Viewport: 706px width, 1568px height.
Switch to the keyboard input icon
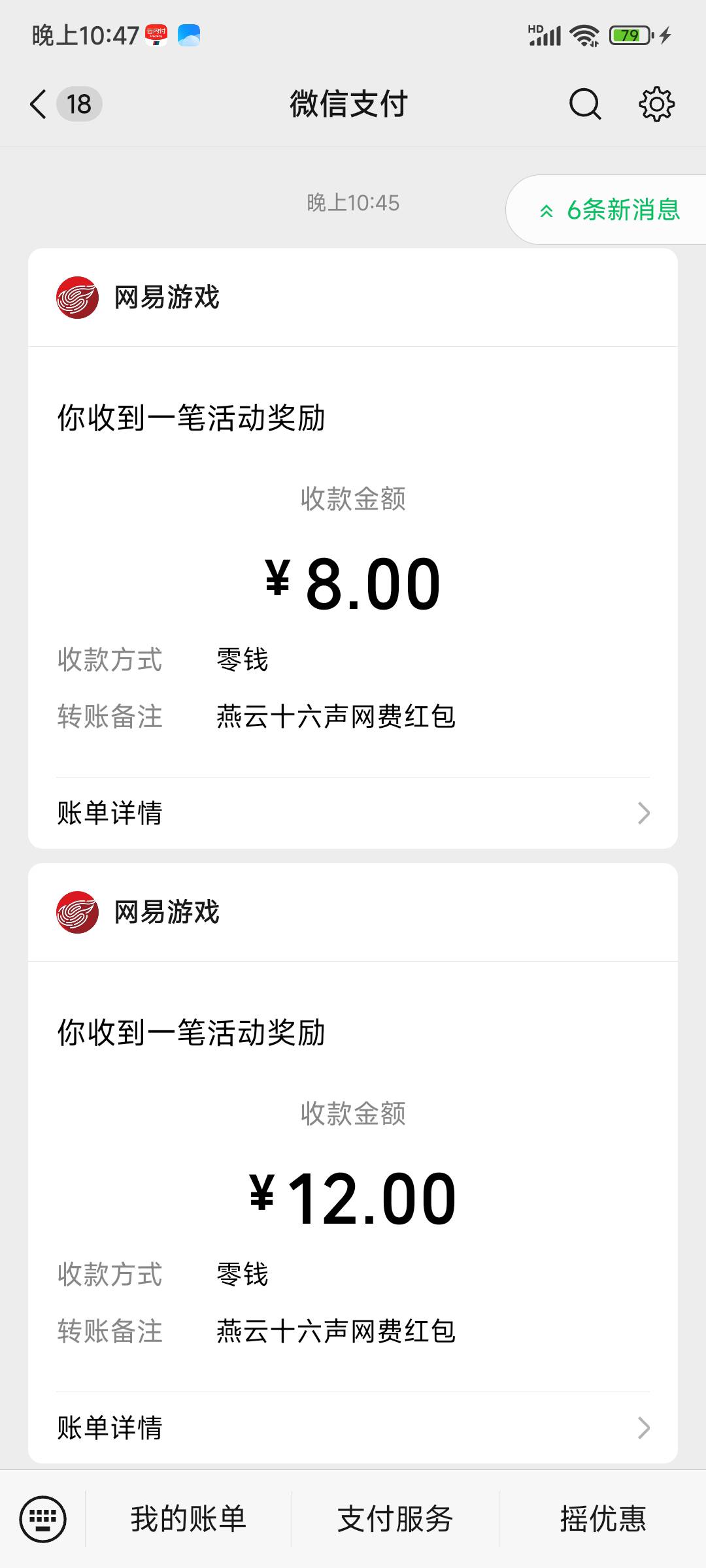click(43, 1519)
